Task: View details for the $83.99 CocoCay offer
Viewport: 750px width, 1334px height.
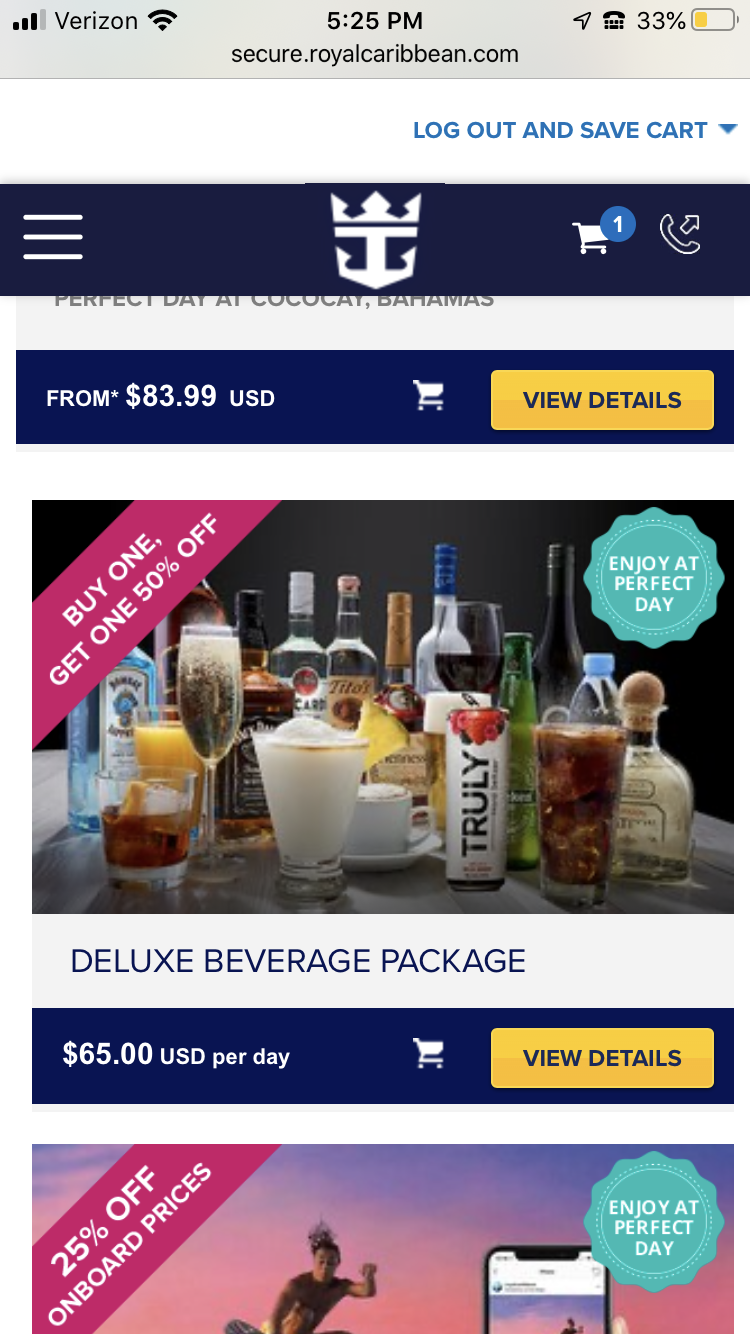Action: (602, 400)
